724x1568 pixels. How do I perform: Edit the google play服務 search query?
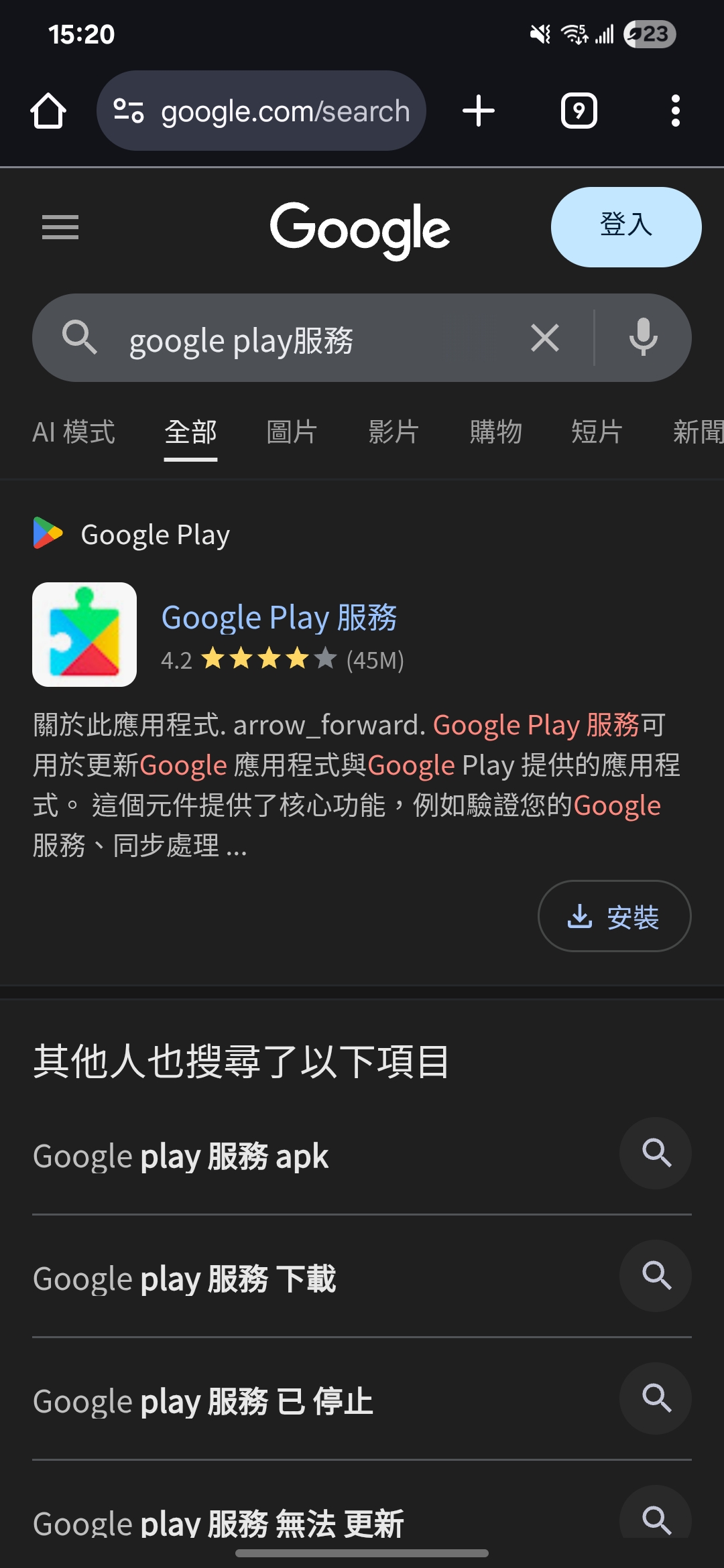tap(302, 338)
